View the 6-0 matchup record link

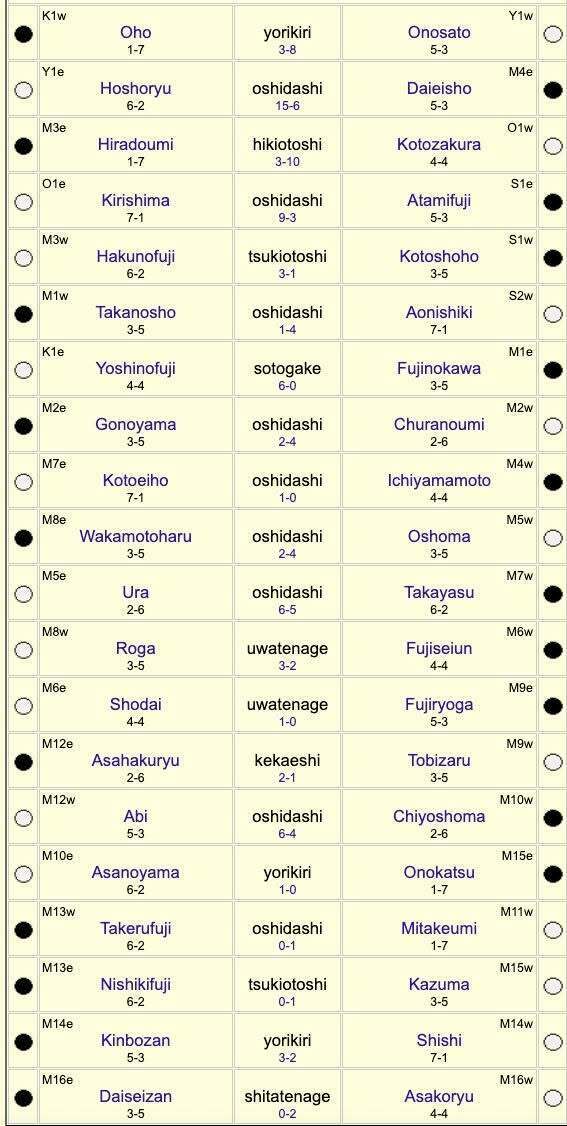click(x=287, y=386)
